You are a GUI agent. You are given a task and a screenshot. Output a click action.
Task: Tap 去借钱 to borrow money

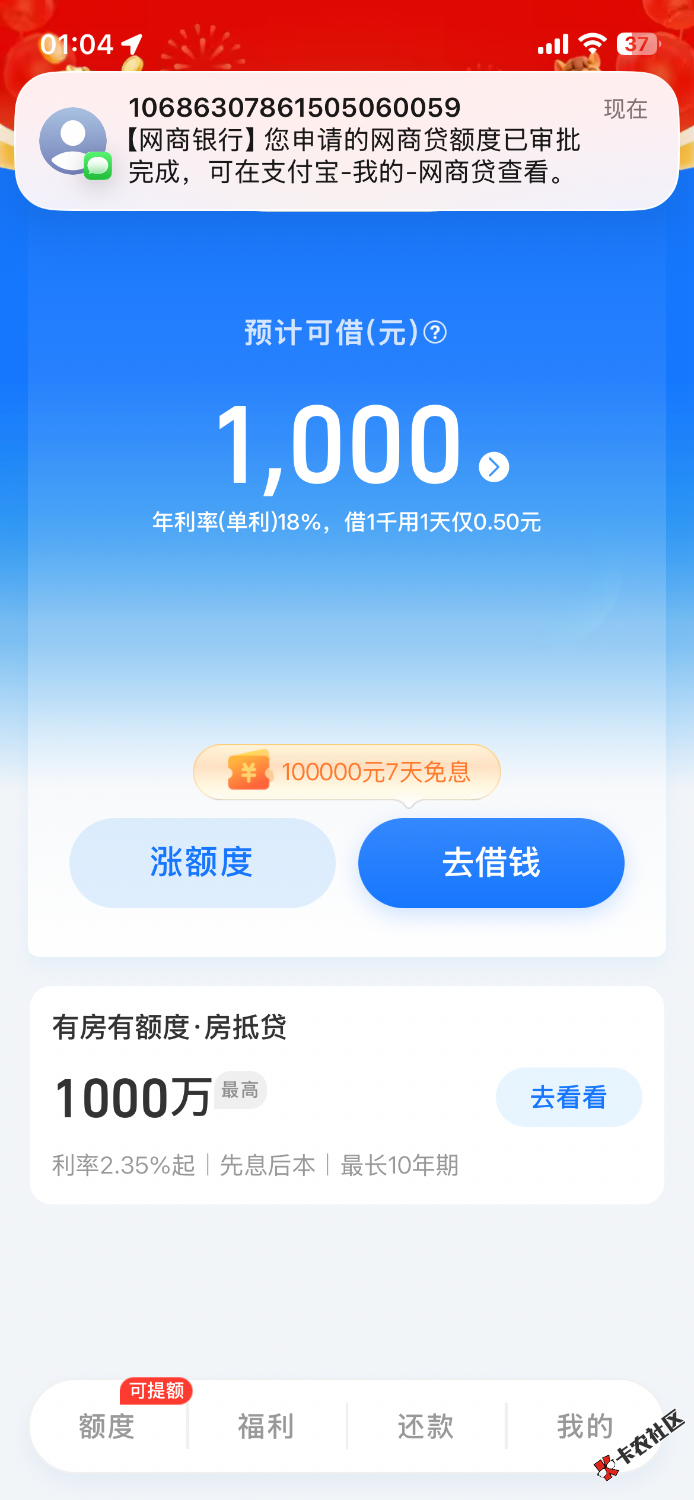click(x=491, y=862)
